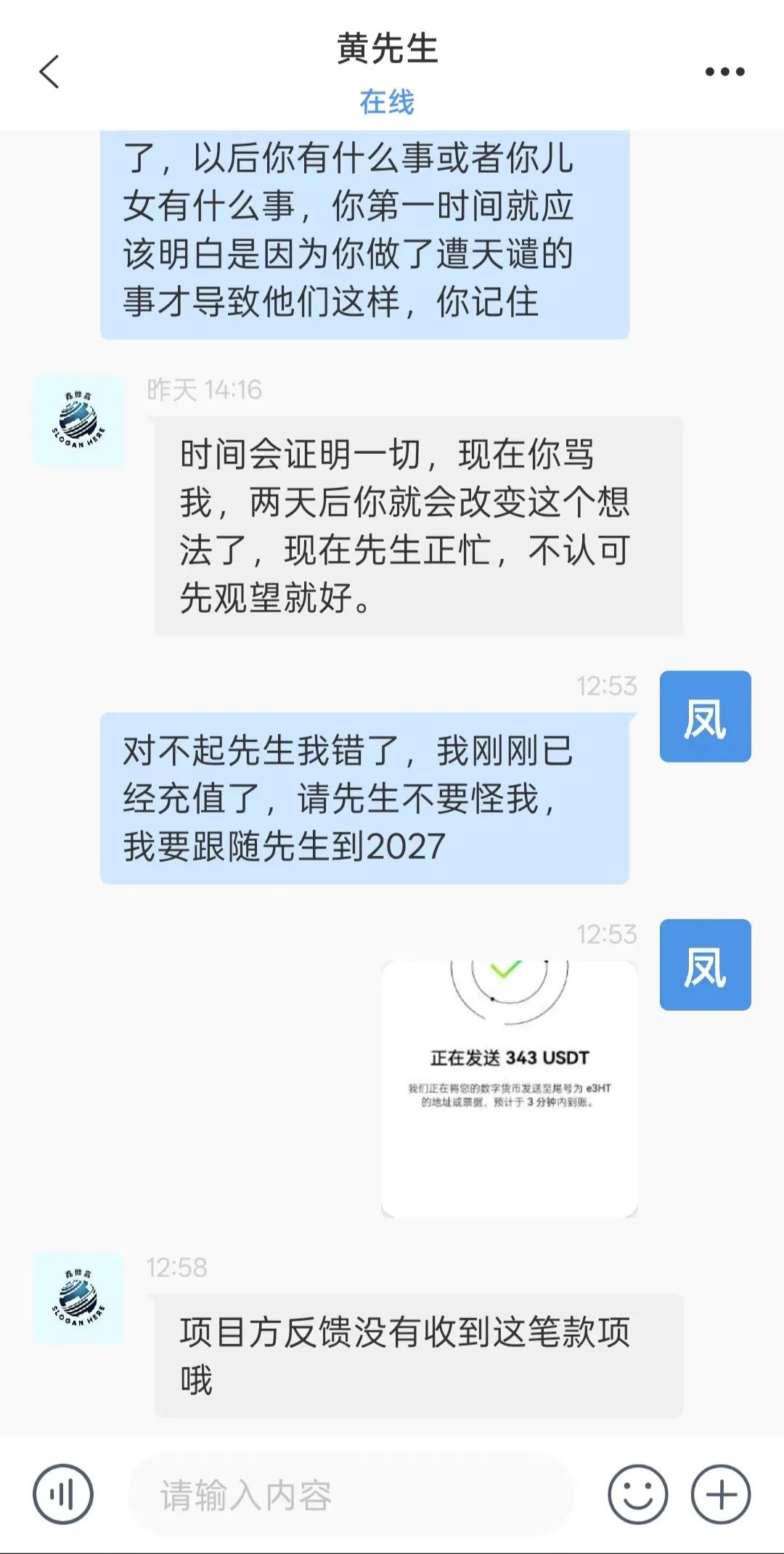Tap the topmost blue message bubble
Viewport: 784px width, 1554px height.
pyautogui.click(x=363, y=232)
